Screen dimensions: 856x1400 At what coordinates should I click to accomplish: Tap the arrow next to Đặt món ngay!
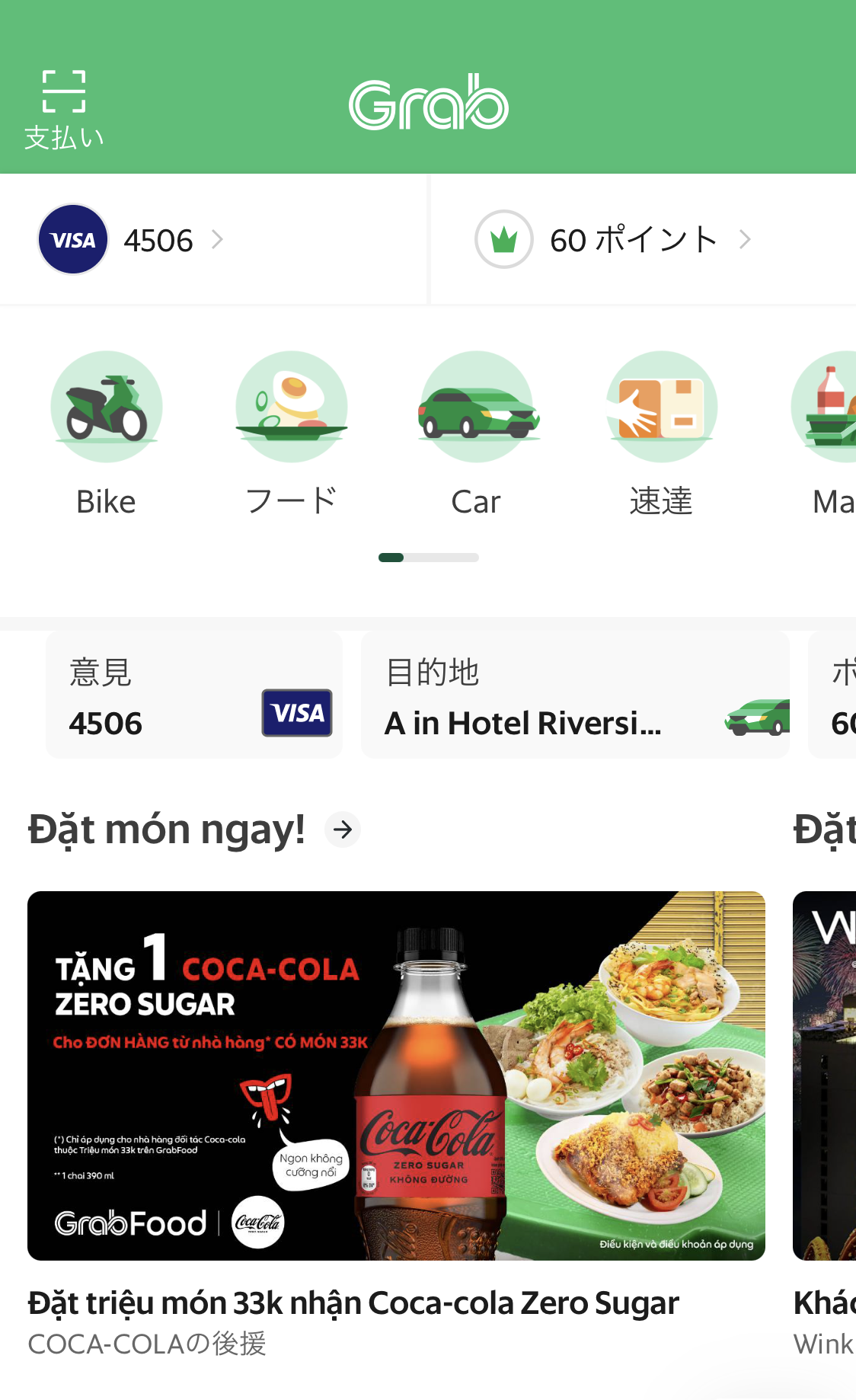[x=343, y=829]
